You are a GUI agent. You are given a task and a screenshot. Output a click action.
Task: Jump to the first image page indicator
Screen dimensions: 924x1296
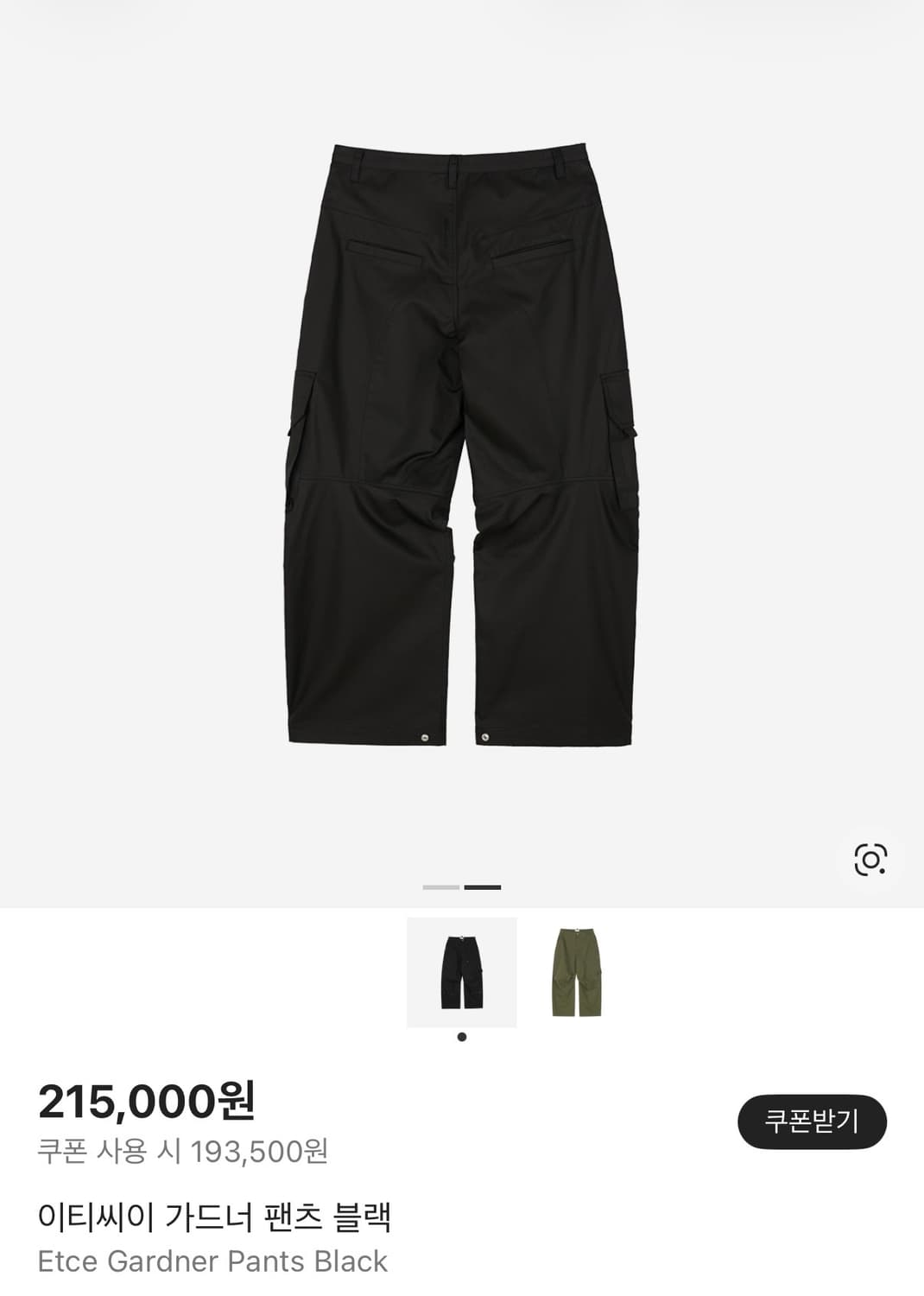point(441,887)
